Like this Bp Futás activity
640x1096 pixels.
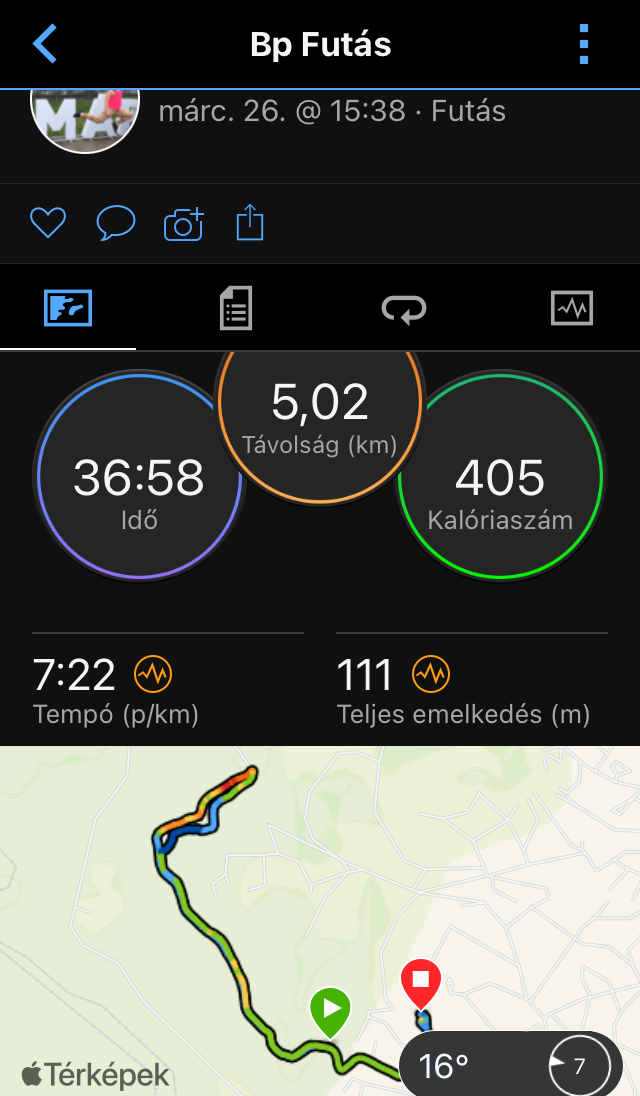click(x=48, y=223)
